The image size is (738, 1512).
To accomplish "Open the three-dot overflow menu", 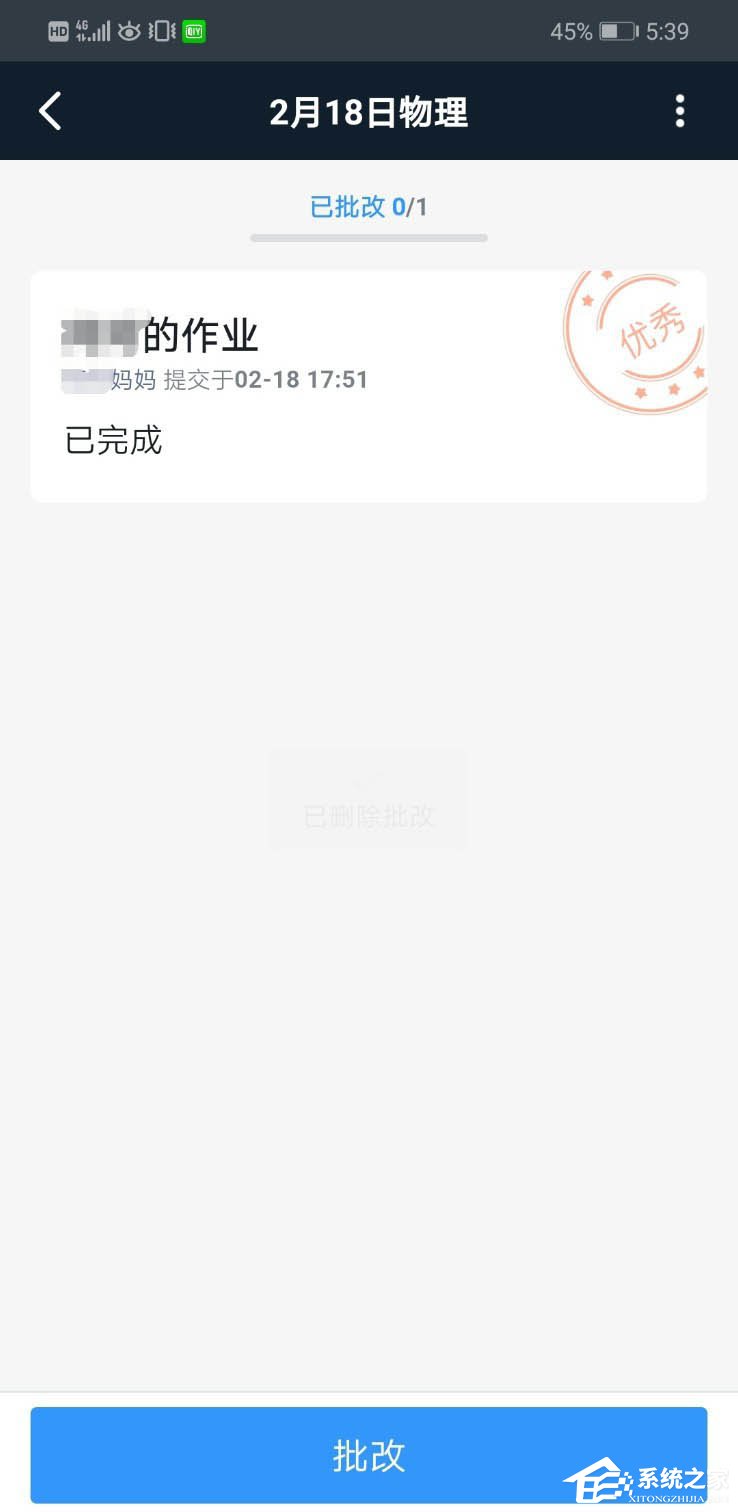I will [x=680, y=111].
